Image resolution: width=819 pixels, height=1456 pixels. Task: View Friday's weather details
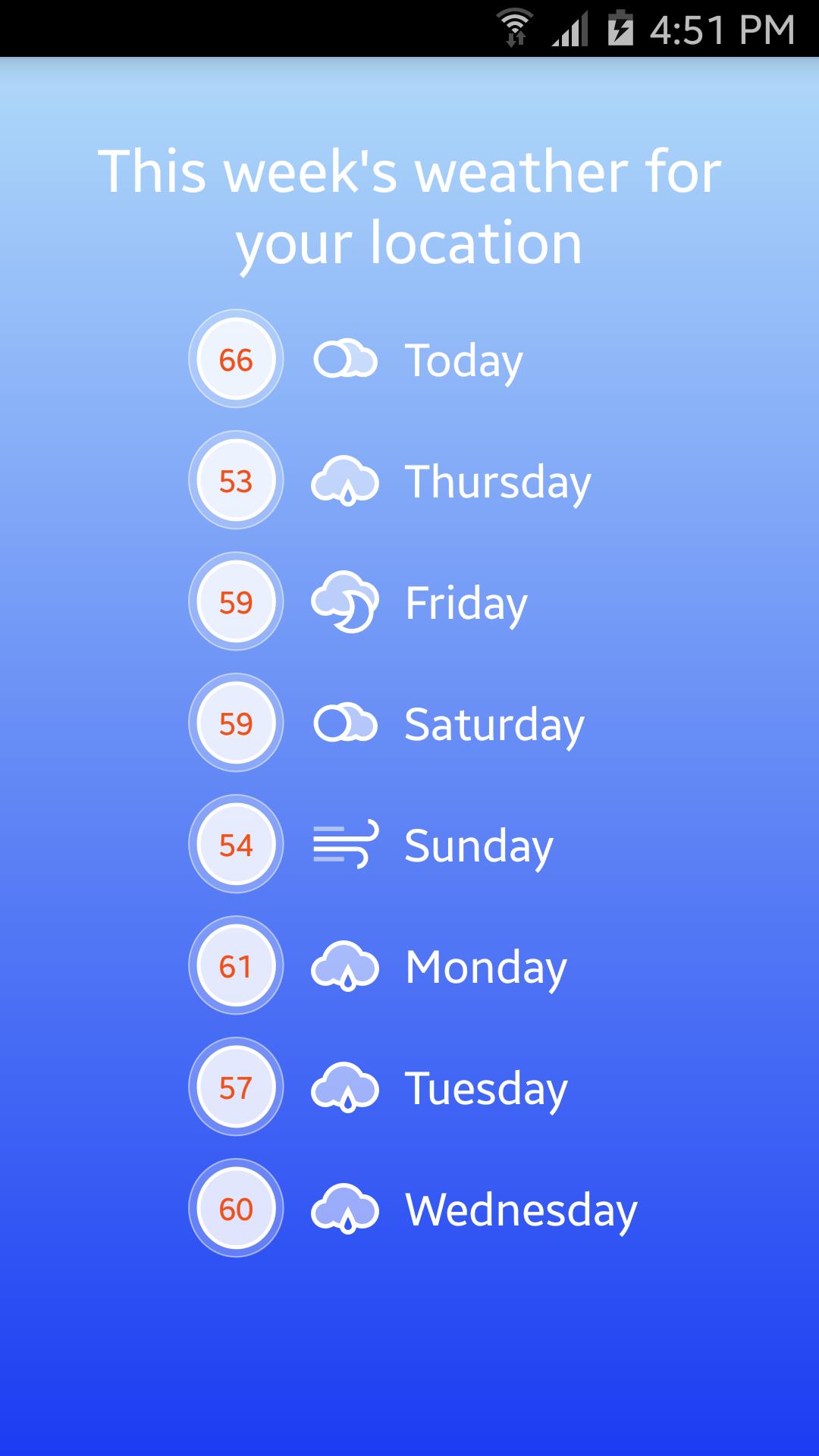click(x=466, y=602)
